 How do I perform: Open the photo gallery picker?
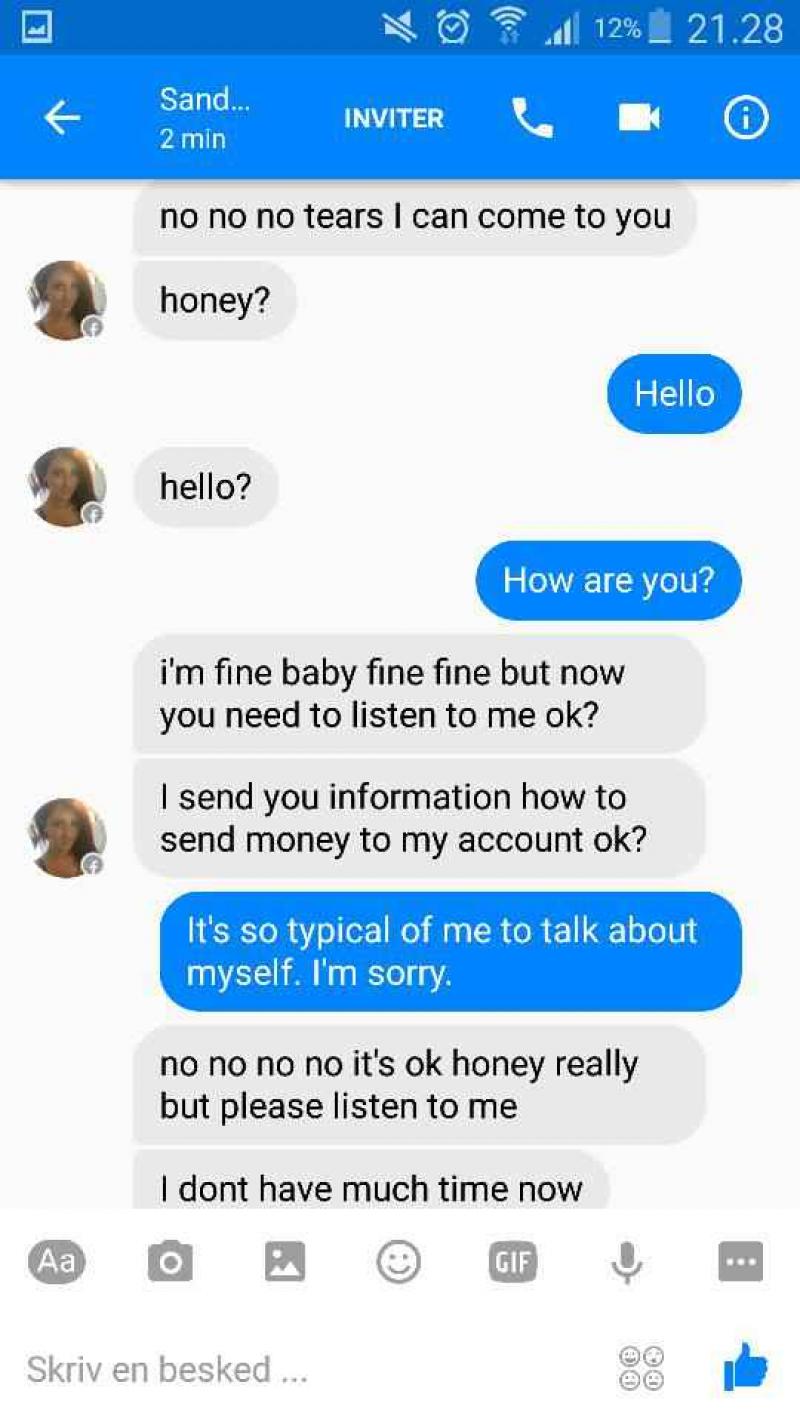pos(285,1262)
